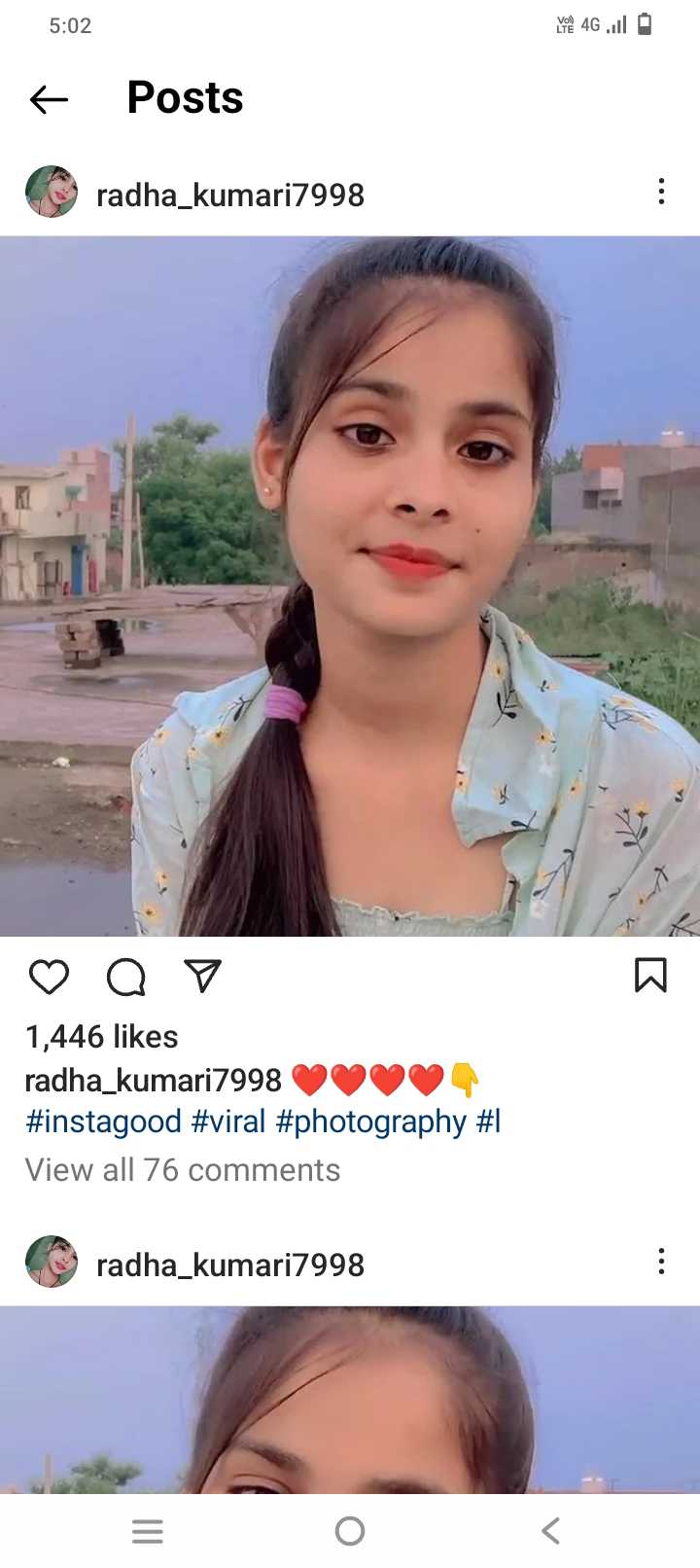The width and height of the screenshot is (700, 1568).
Task: Open the first post's three-dot options menu
Action: [x=661, y=192]
